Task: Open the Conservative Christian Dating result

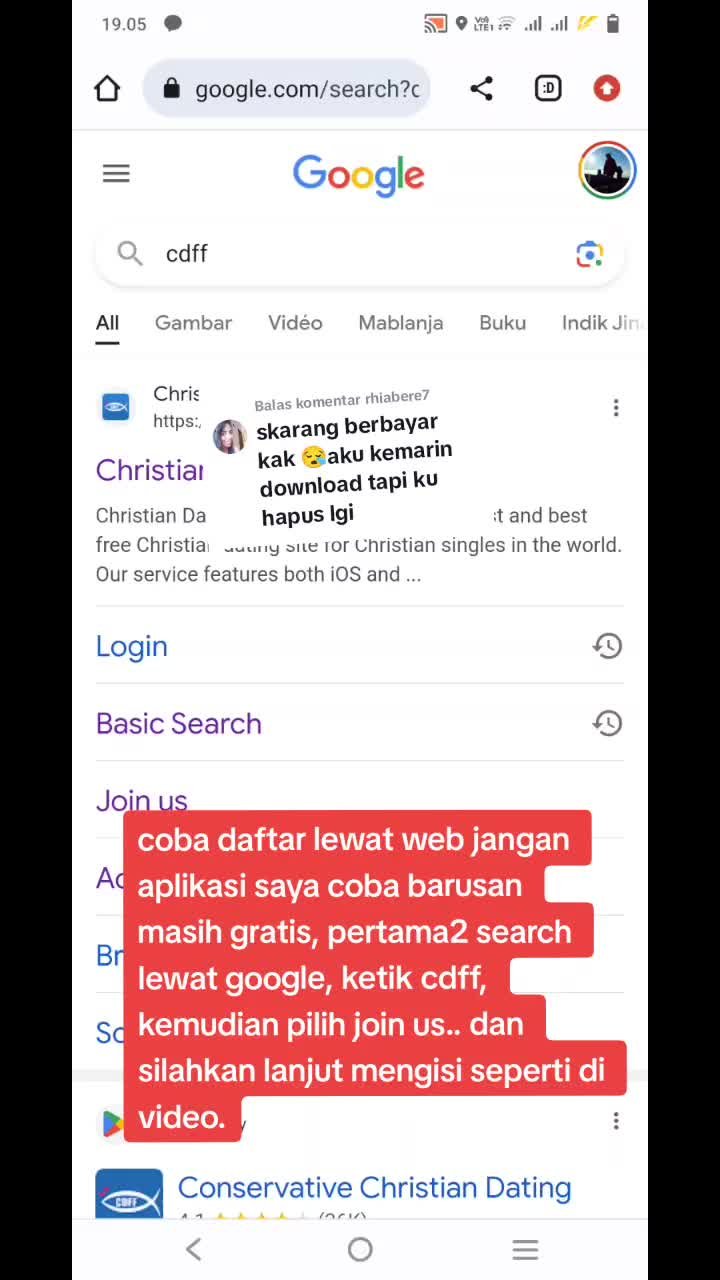Action: tap(374, 1188)
